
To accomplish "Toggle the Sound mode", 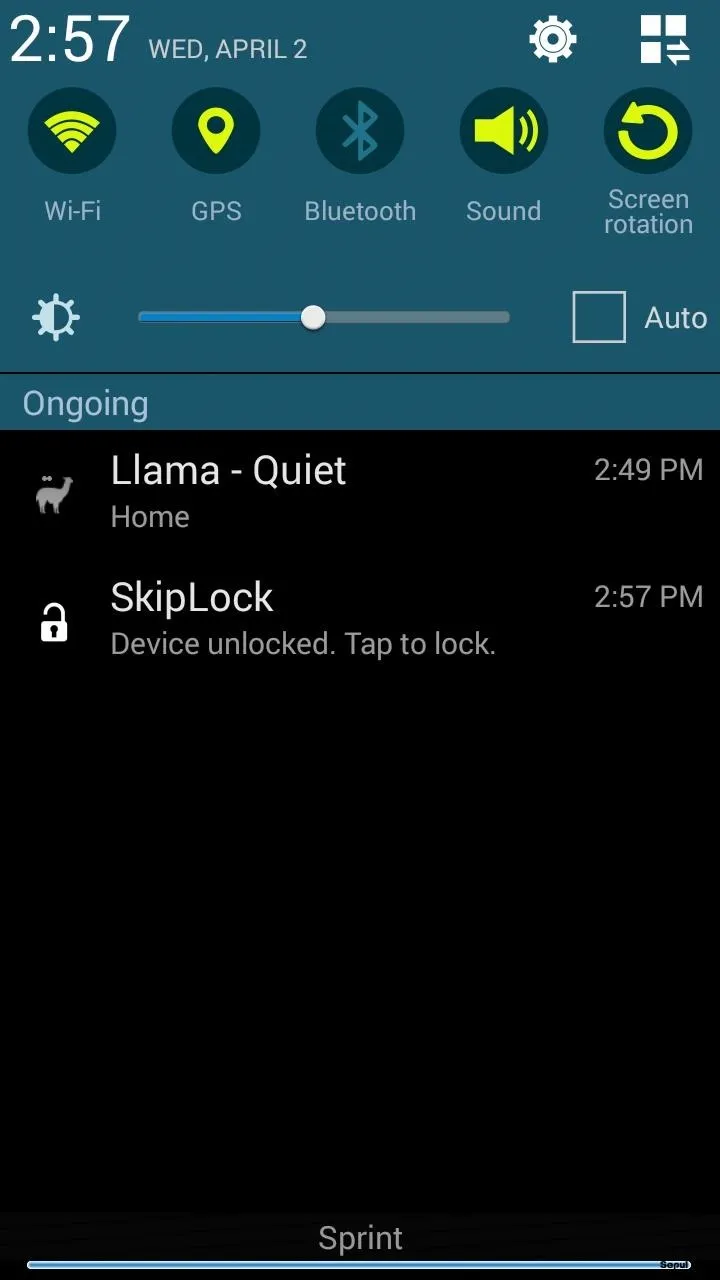I will (x=504, y=131).
